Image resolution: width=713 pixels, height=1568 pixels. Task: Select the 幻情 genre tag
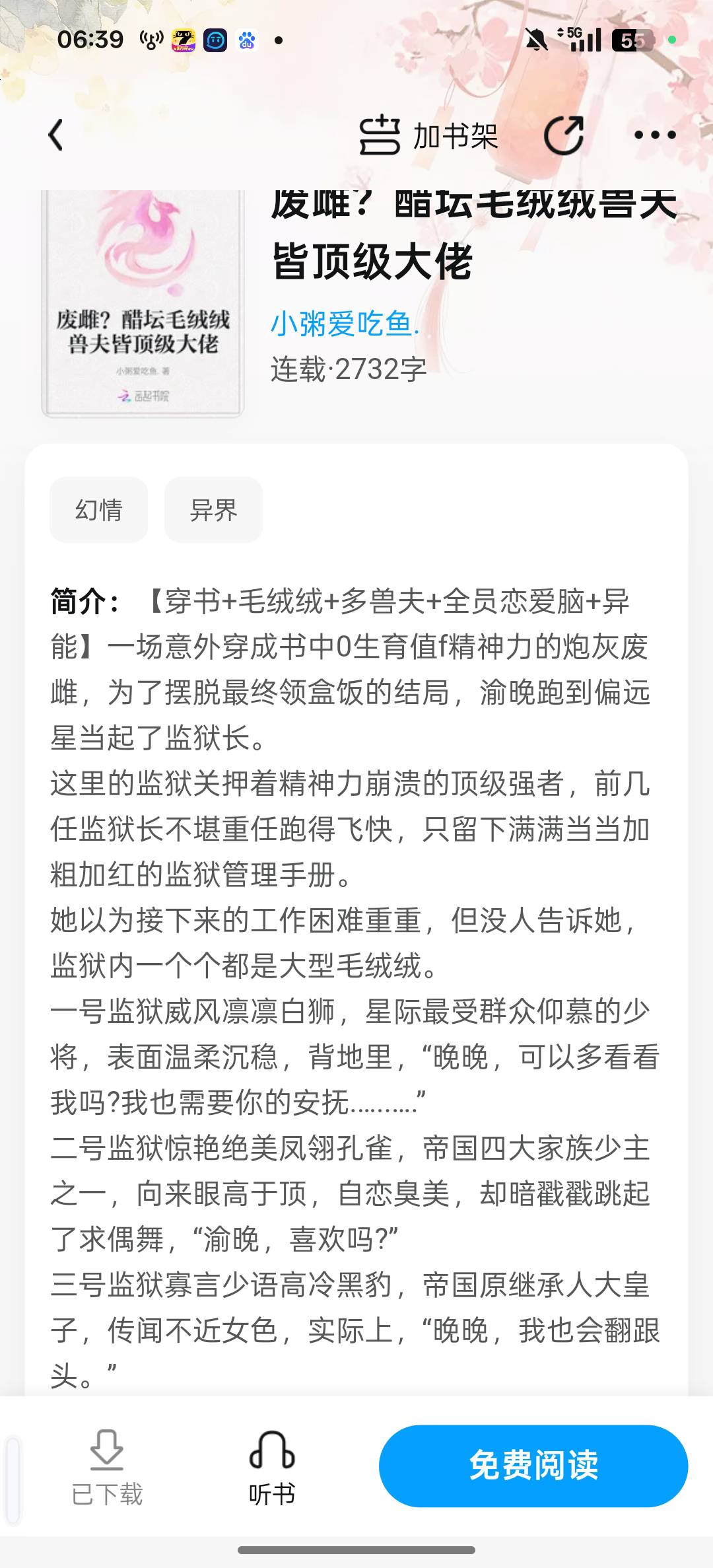click(x=99, y=510)
